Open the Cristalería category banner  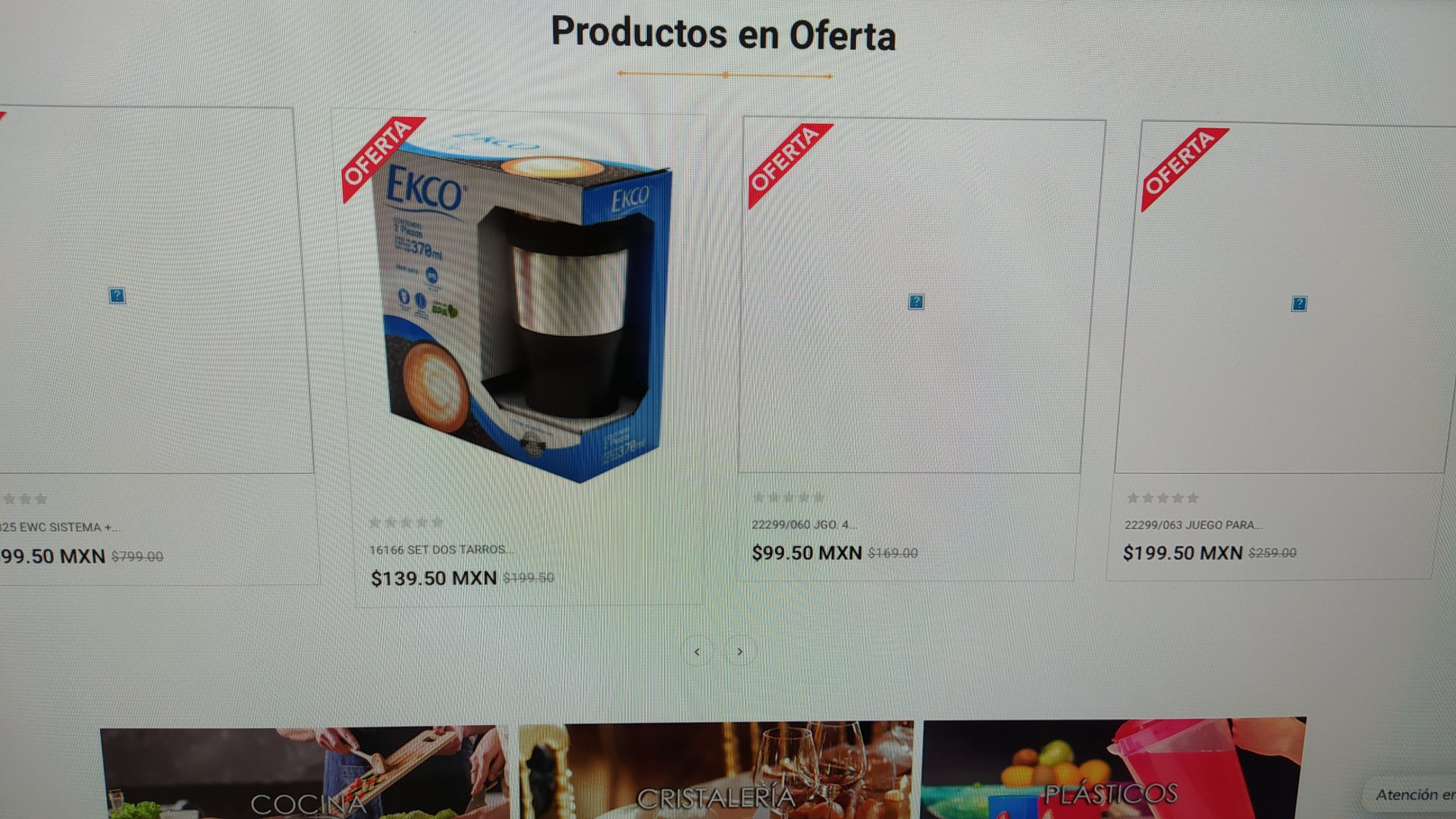pyautogui.click(x=716, y=772)
